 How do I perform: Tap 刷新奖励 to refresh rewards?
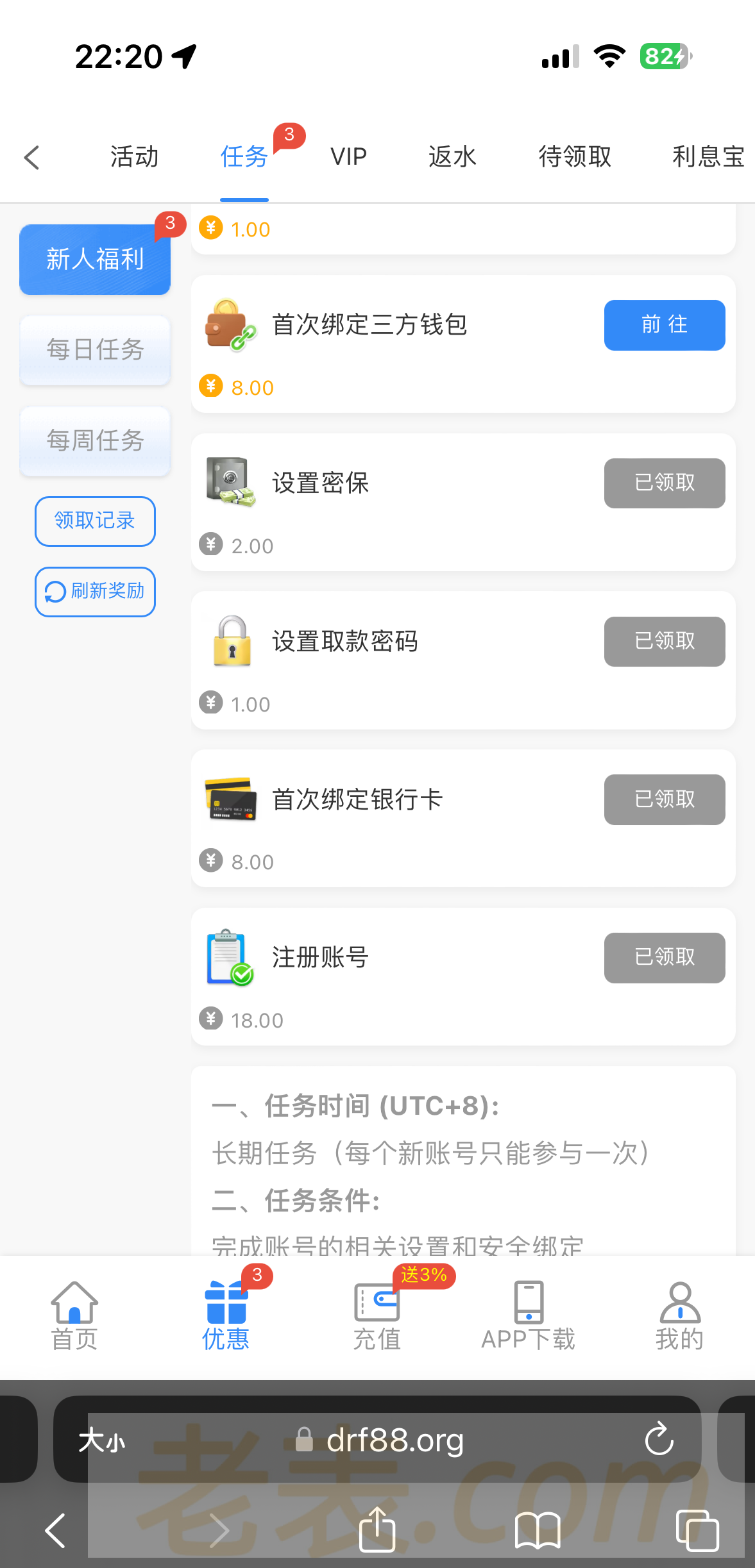coord(95,592)
